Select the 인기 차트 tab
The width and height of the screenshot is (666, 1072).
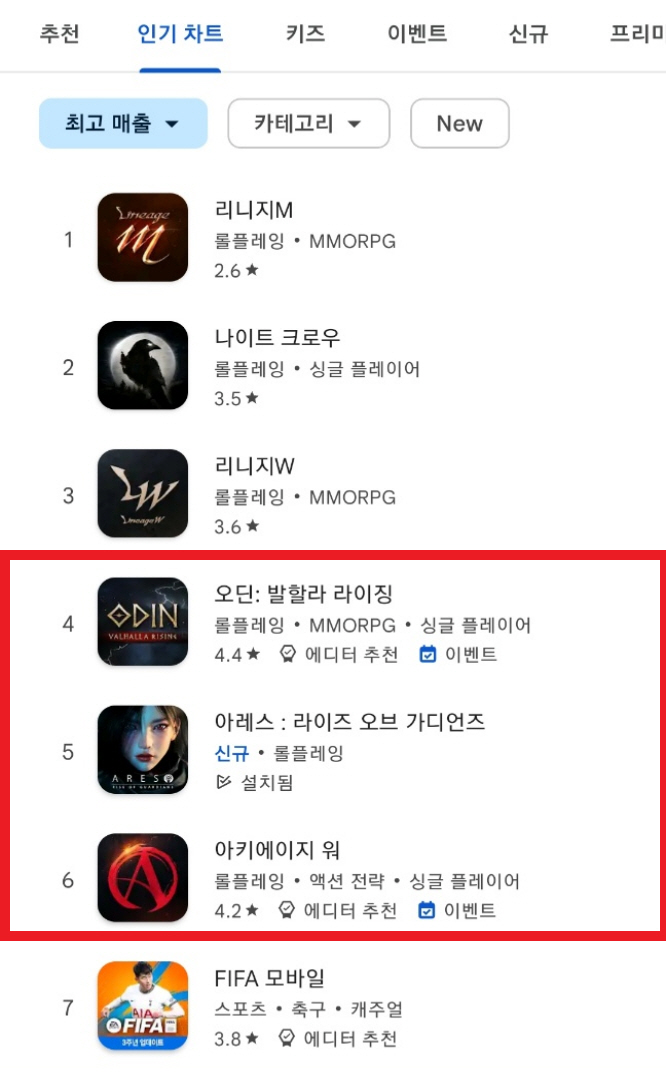(180, 34)
